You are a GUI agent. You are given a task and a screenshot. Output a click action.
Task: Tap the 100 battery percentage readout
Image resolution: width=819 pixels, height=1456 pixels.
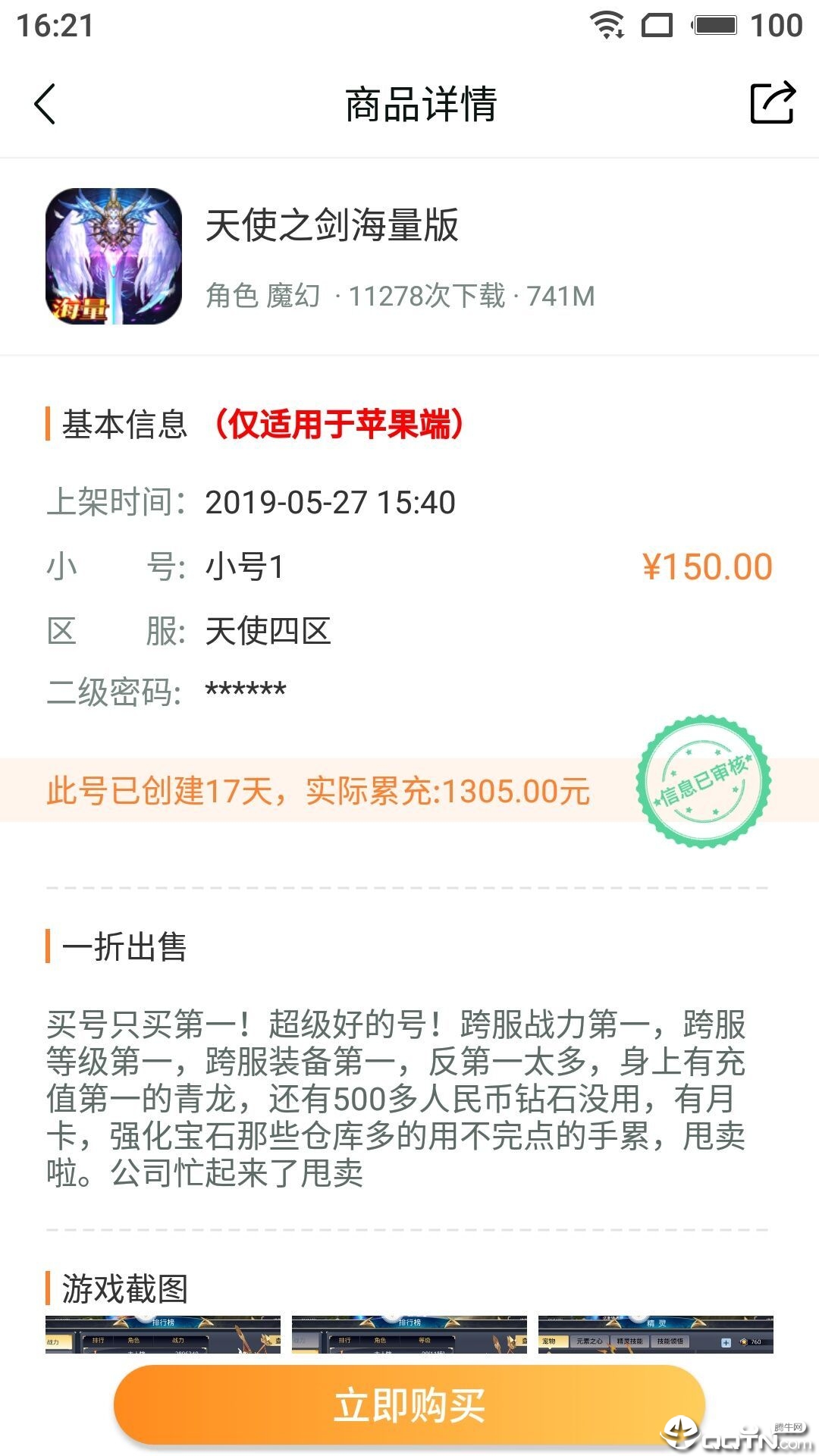pos(776,24)
